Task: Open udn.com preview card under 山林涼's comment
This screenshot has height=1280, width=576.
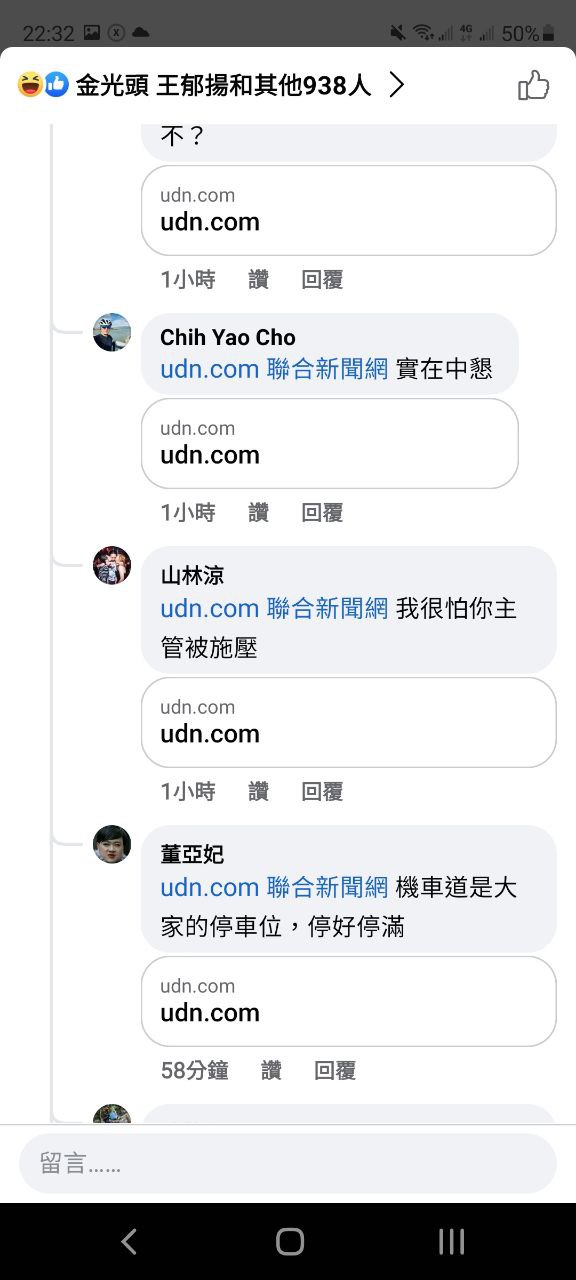Action: tap(349, 722)
